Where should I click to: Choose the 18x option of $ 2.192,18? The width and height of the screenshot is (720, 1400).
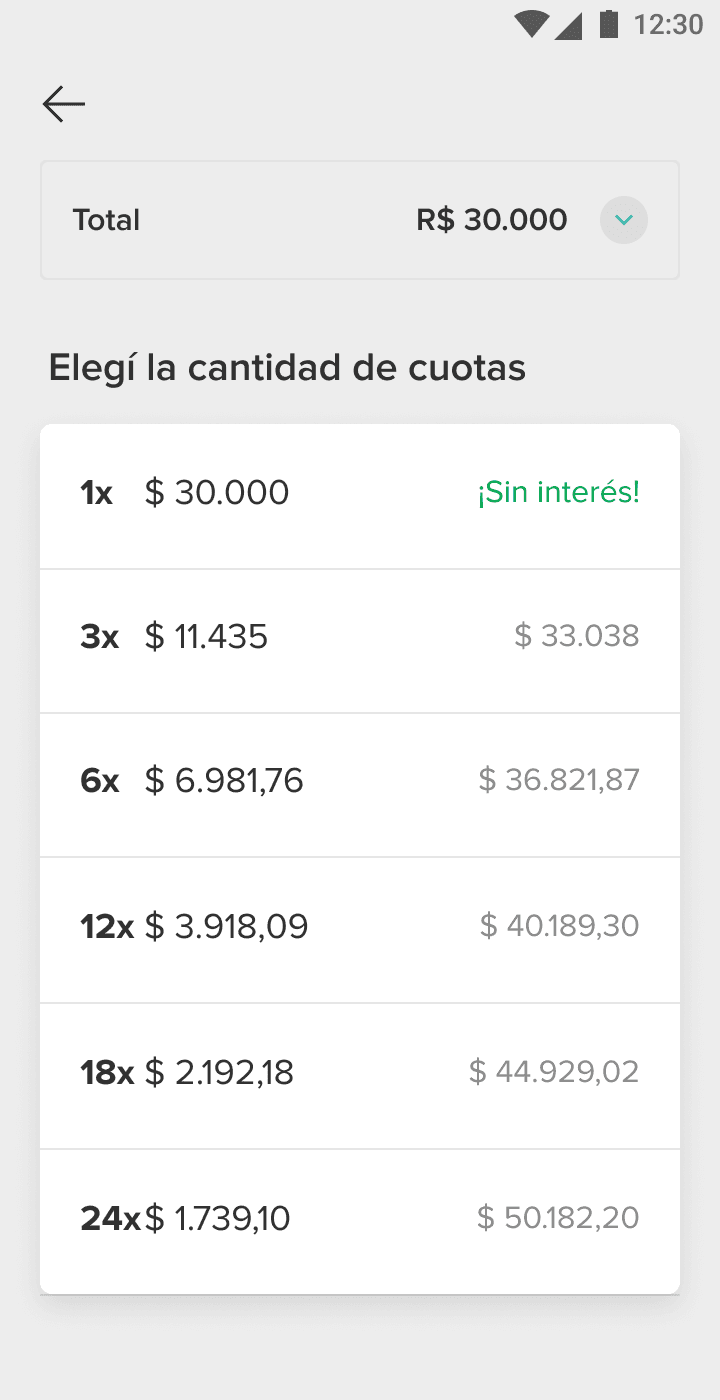pyautogui.click(x=360, y=1074)
